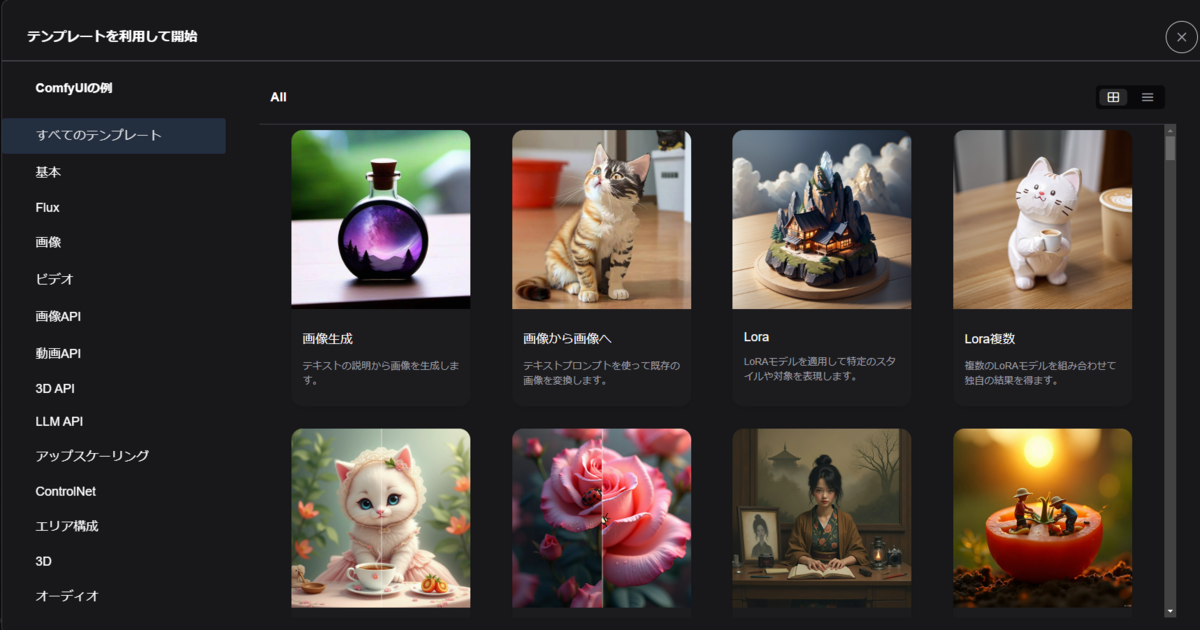The width and height of the screenshot is (1200, 630).
Task: Choose the Lora template card
Action: [x=821, y=267]
